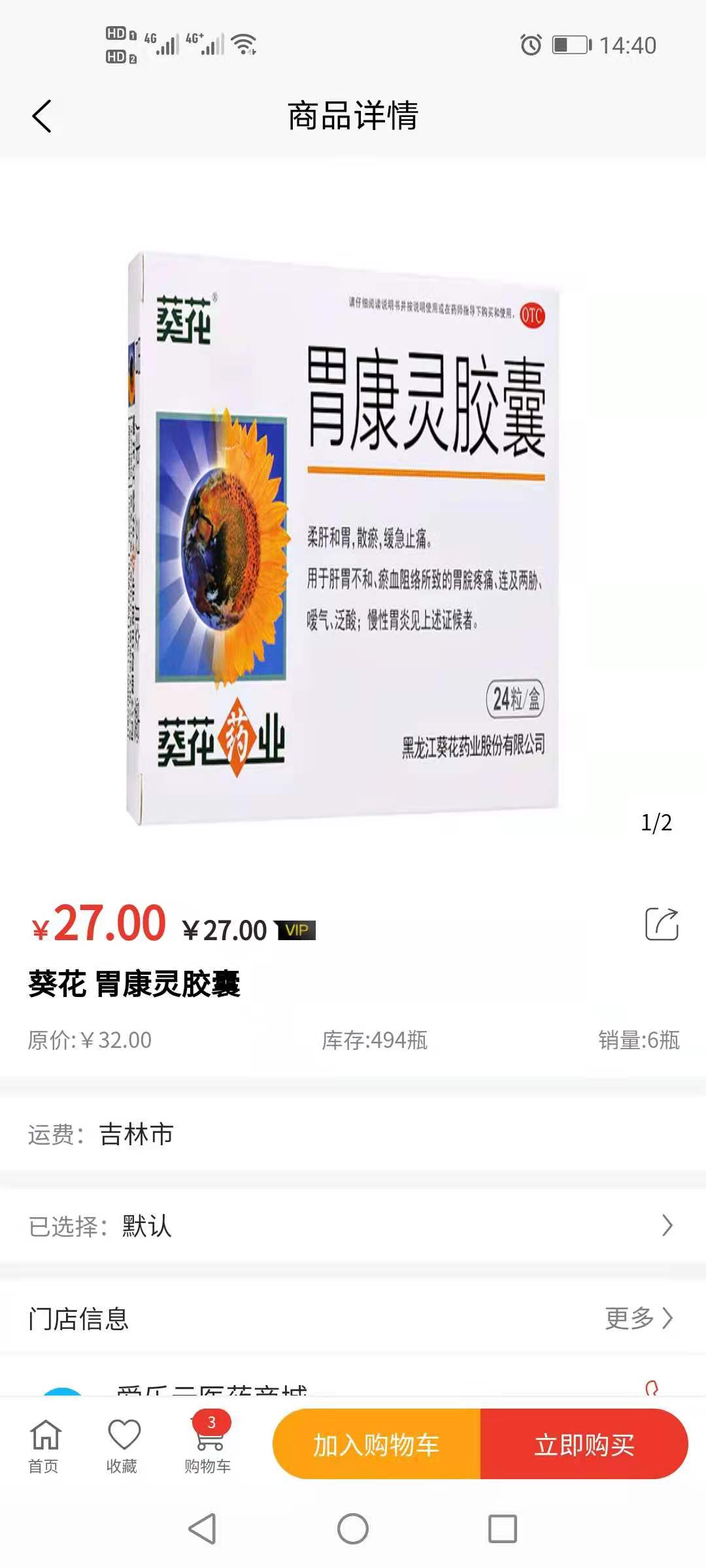The height and width of the screenshot is (1568, 706).
Task: Tap the product box image to view photo 1/2
Action: [353, 523]
